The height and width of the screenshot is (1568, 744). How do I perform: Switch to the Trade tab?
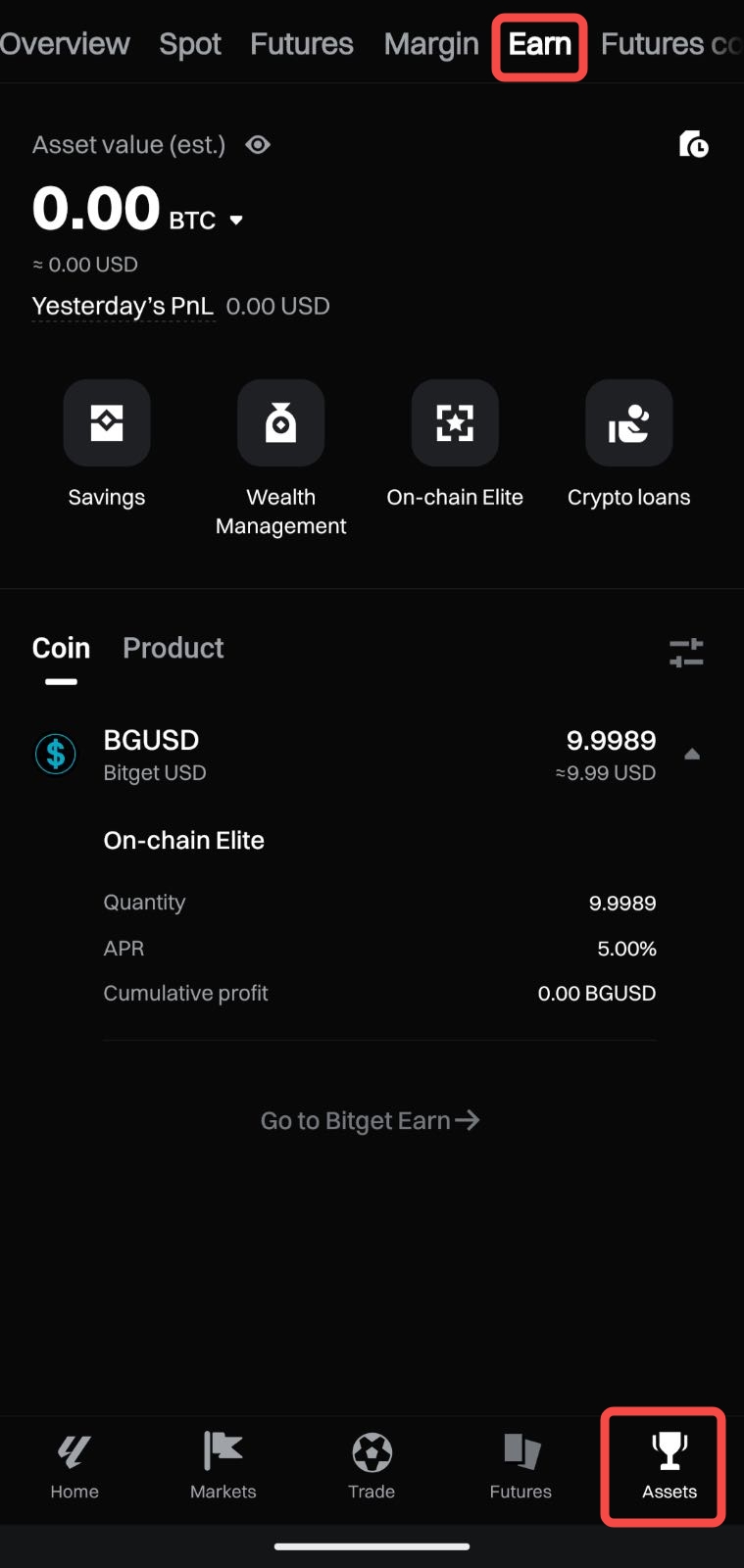372,1466
